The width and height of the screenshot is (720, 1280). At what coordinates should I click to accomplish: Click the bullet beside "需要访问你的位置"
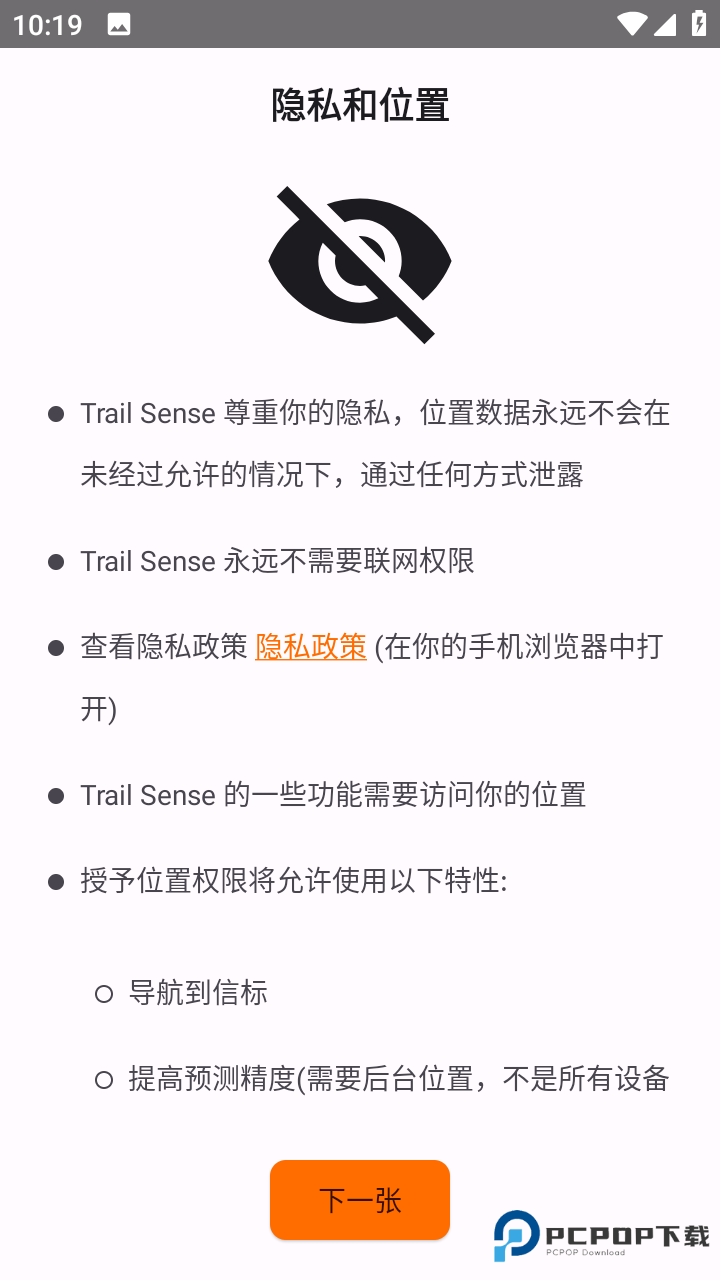pos(55,795)
